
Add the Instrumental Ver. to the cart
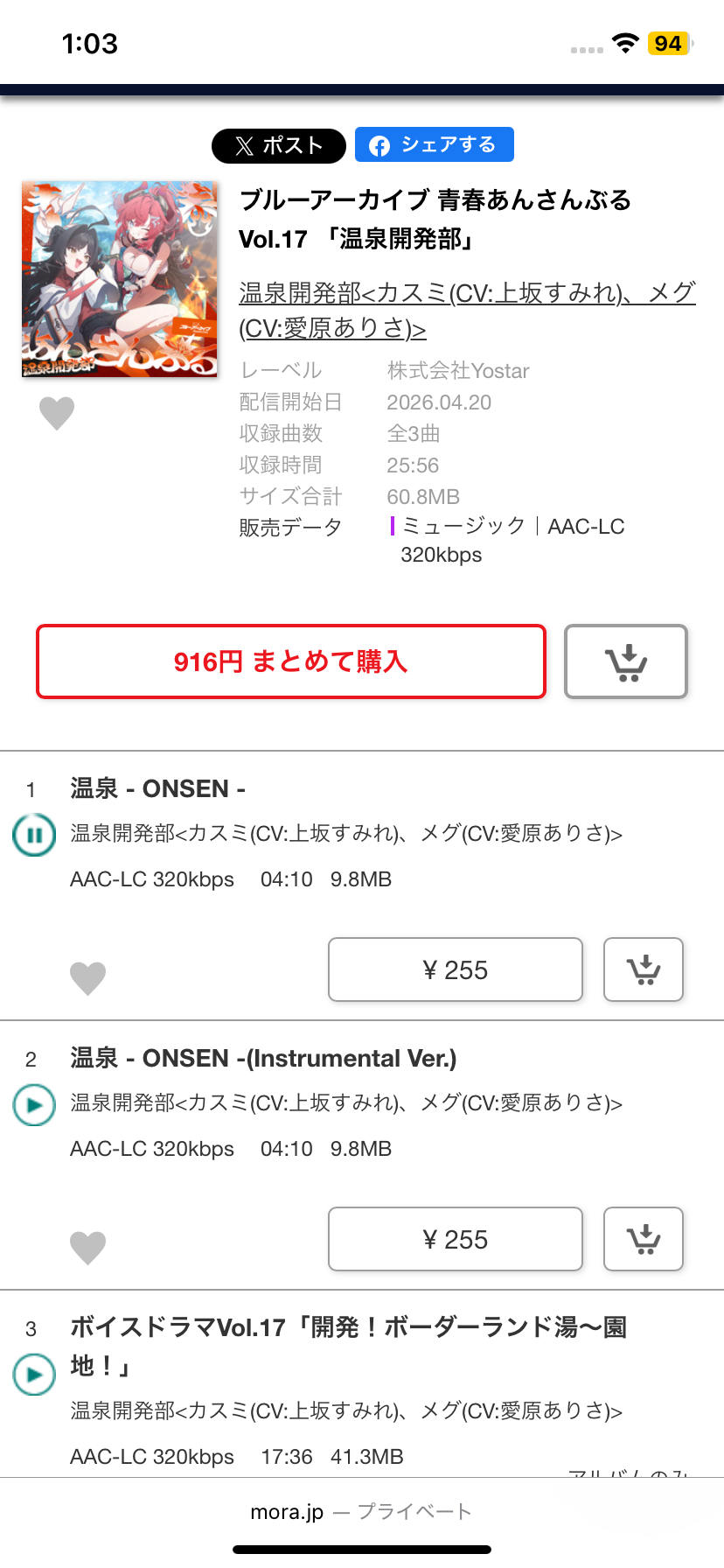point(644,1239)
